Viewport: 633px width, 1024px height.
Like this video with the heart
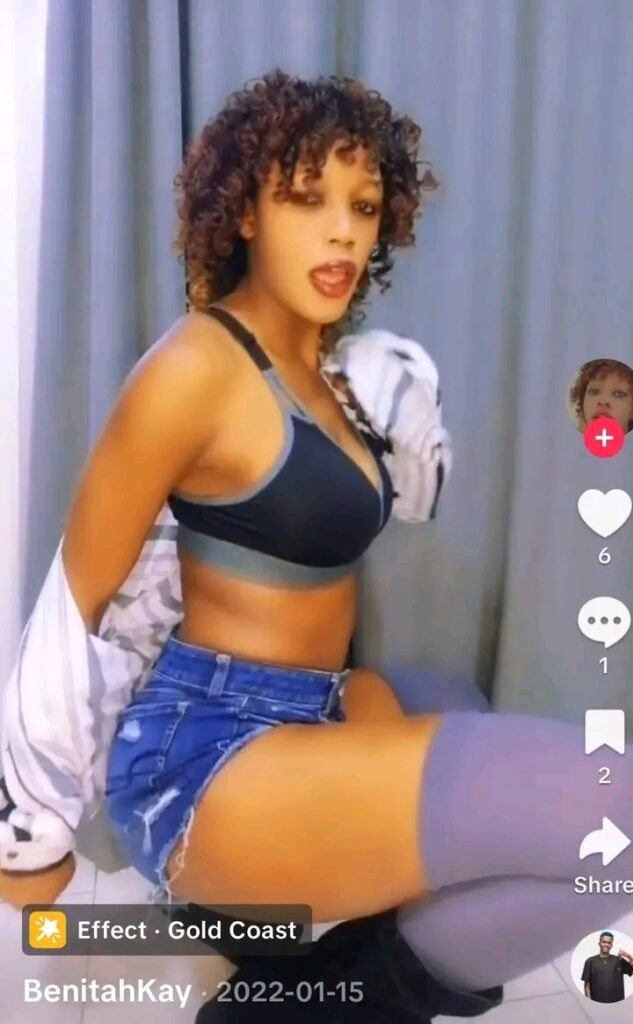click(604, 513)
